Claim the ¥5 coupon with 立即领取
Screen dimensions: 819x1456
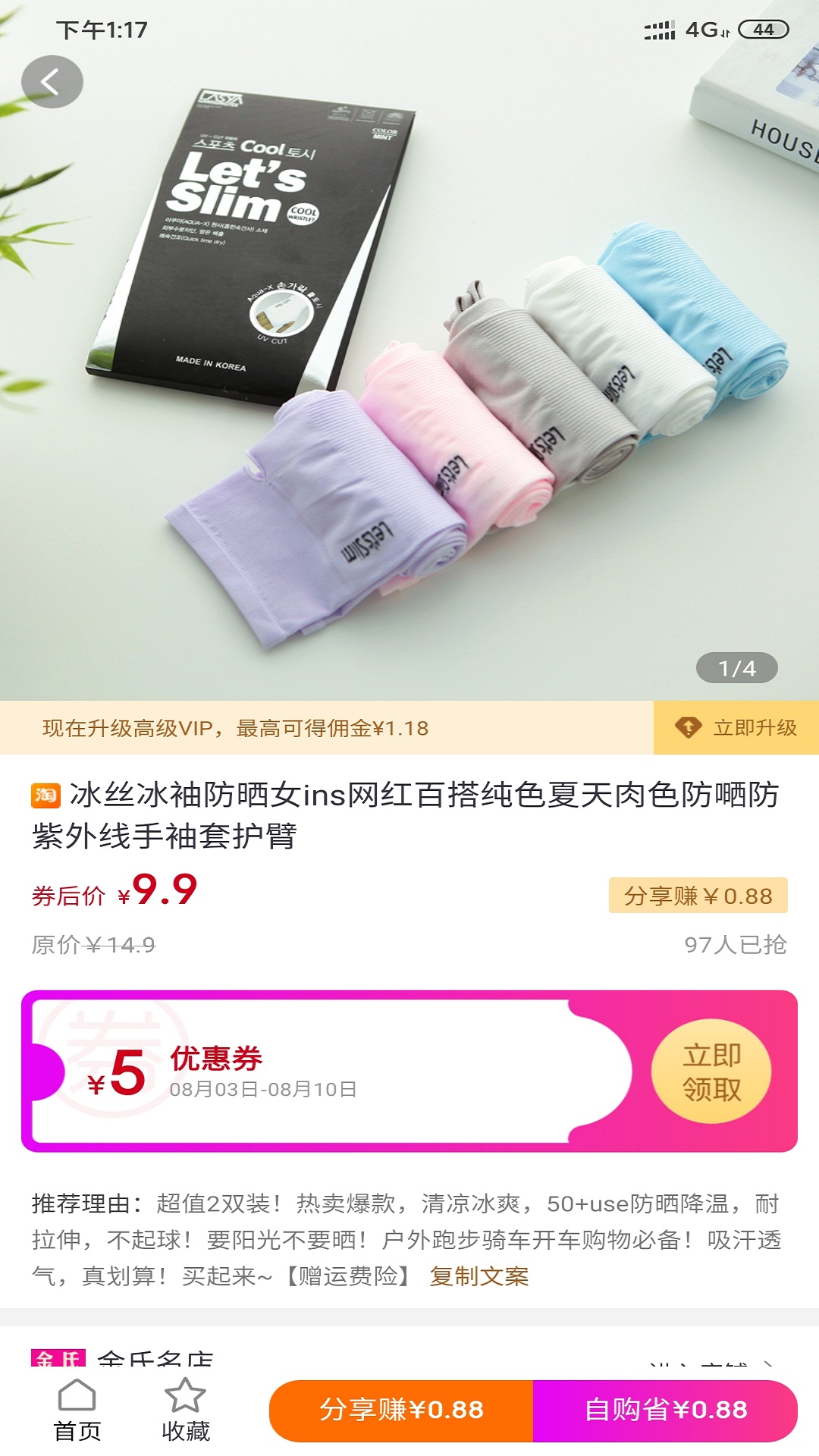(711, 1072)
